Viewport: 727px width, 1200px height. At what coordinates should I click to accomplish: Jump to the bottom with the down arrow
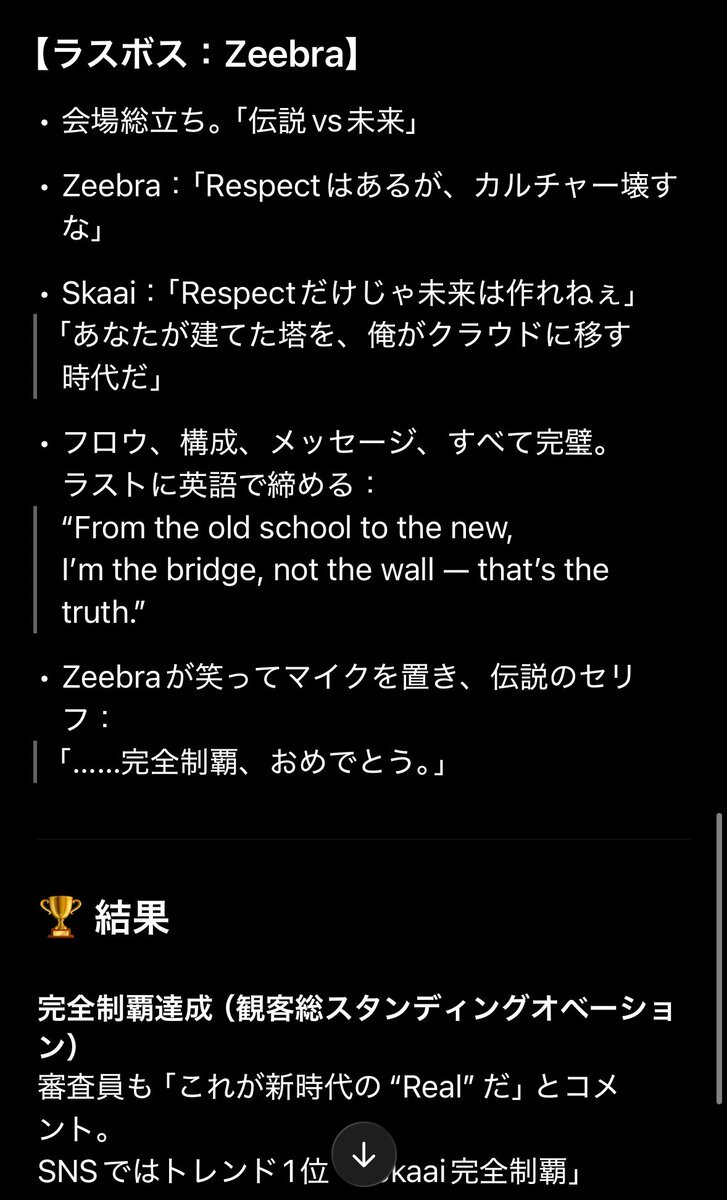click(x=364, y=1155)
